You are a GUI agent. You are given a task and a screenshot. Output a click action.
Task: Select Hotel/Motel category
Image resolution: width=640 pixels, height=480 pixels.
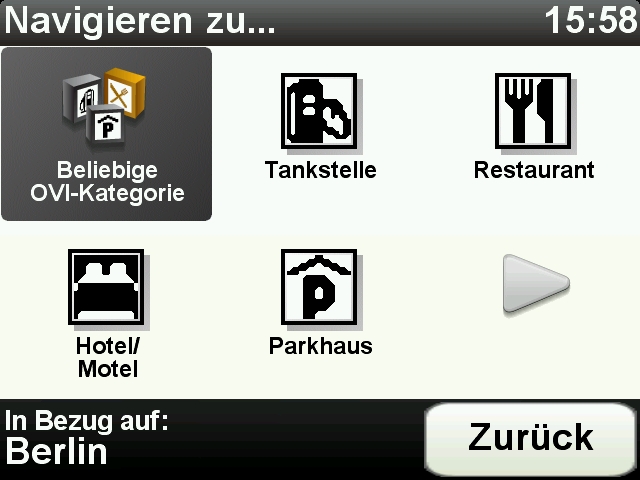click(x=107, y=312)
